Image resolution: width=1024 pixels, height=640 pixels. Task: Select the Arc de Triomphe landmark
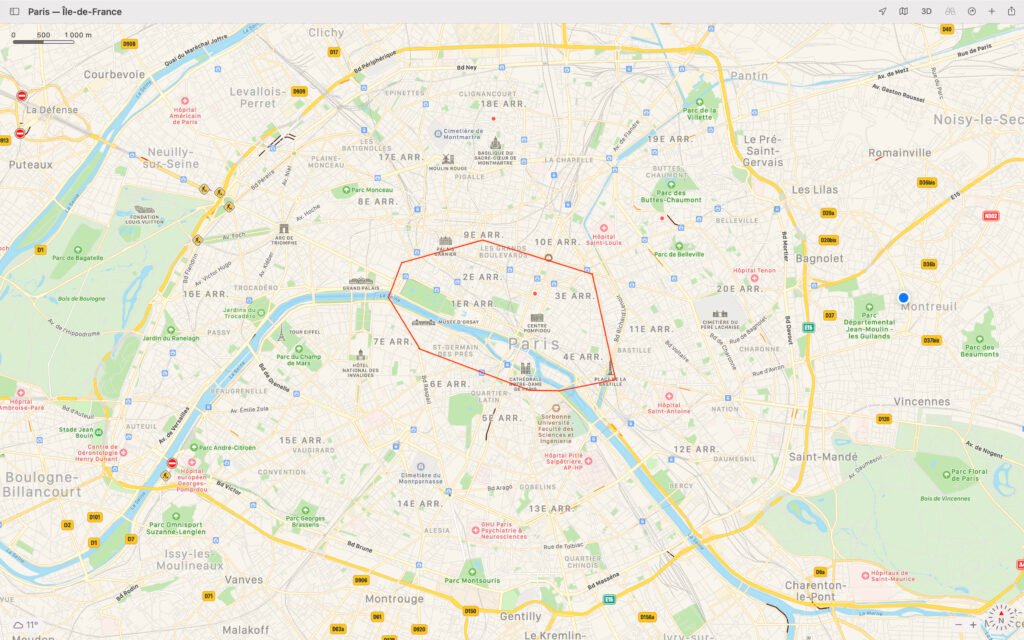pos(285,230)
